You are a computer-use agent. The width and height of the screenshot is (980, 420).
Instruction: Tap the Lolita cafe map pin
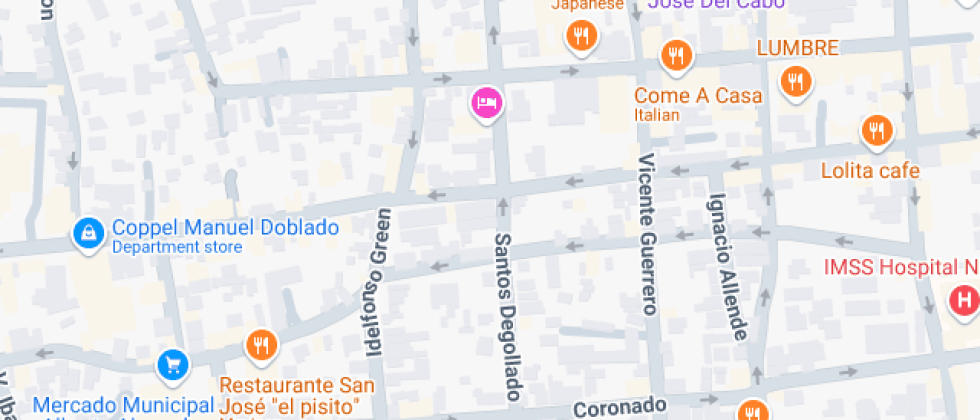876,130
